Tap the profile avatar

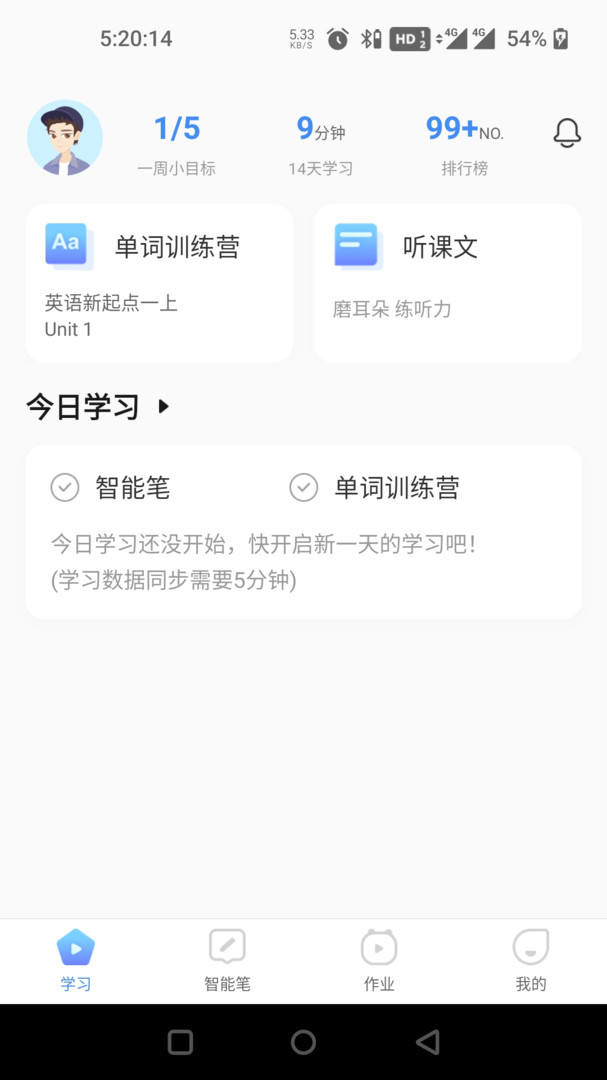point(65,138)
